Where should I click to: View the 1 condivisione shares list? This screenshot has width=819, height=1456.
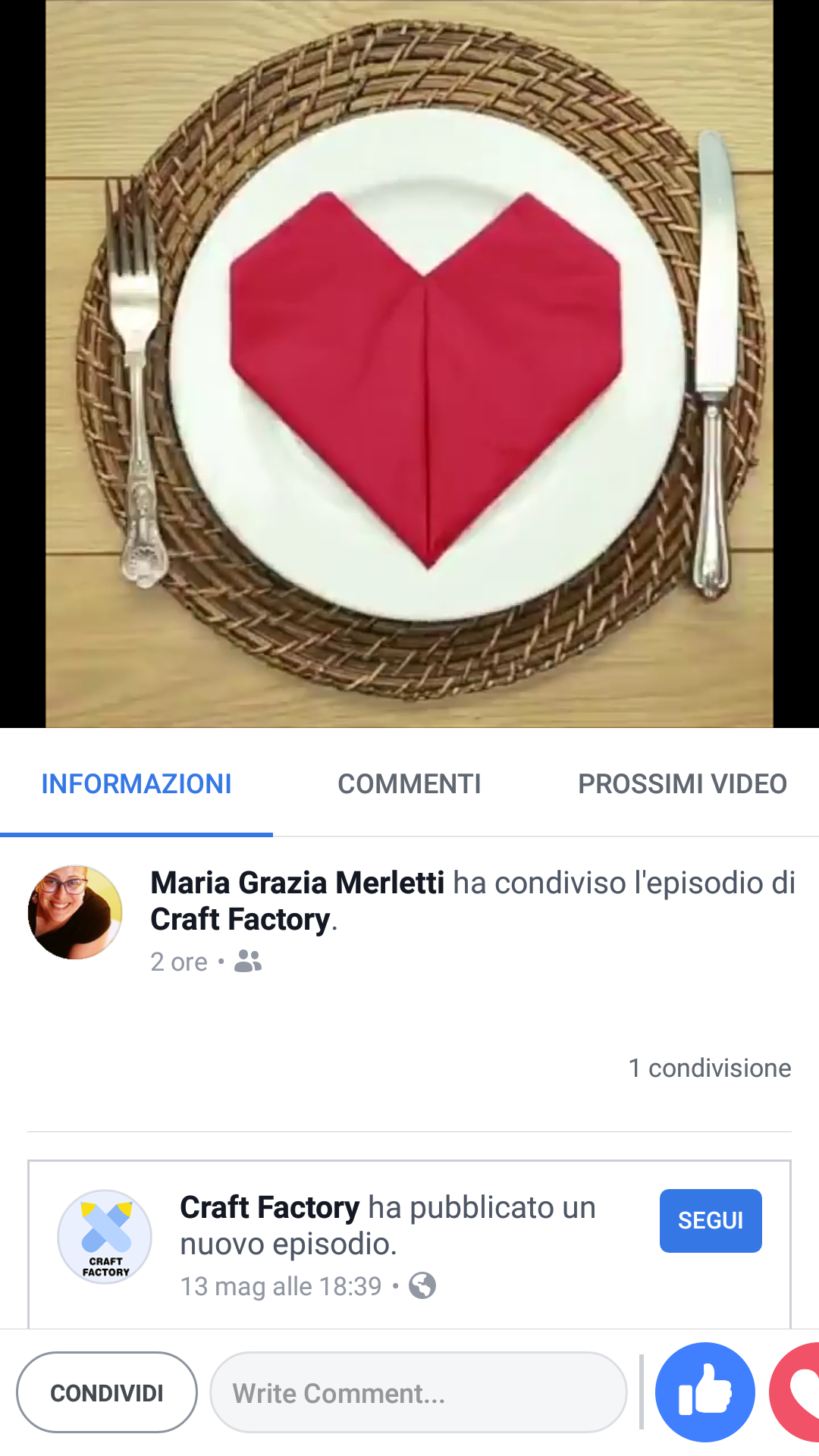(709, 1068)
